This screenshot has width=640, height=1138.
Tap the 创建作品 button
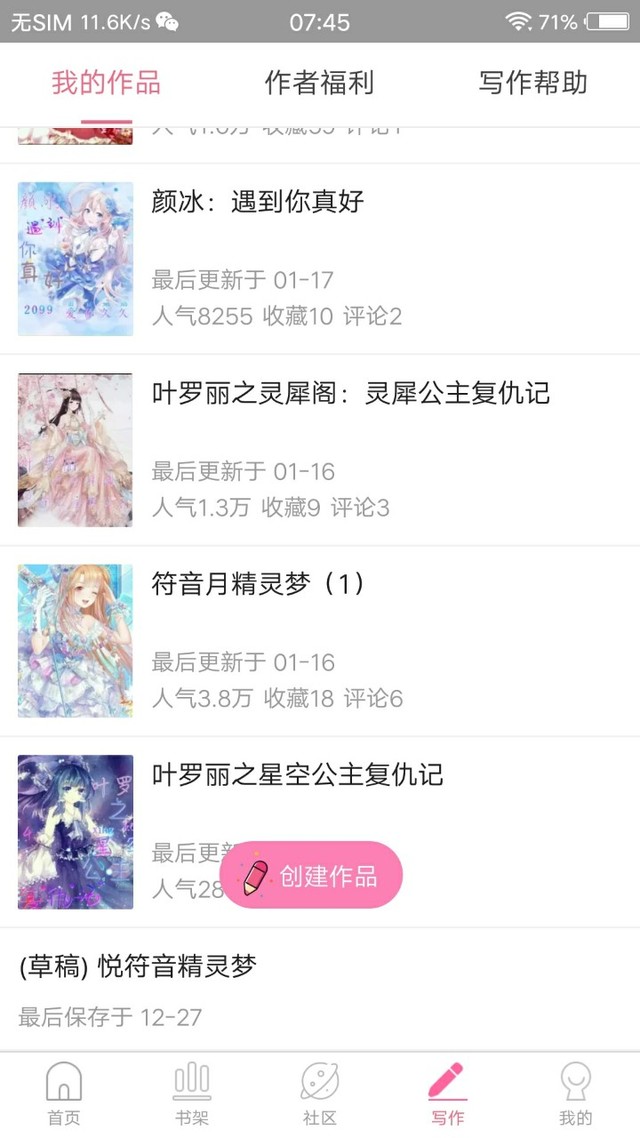311,875
